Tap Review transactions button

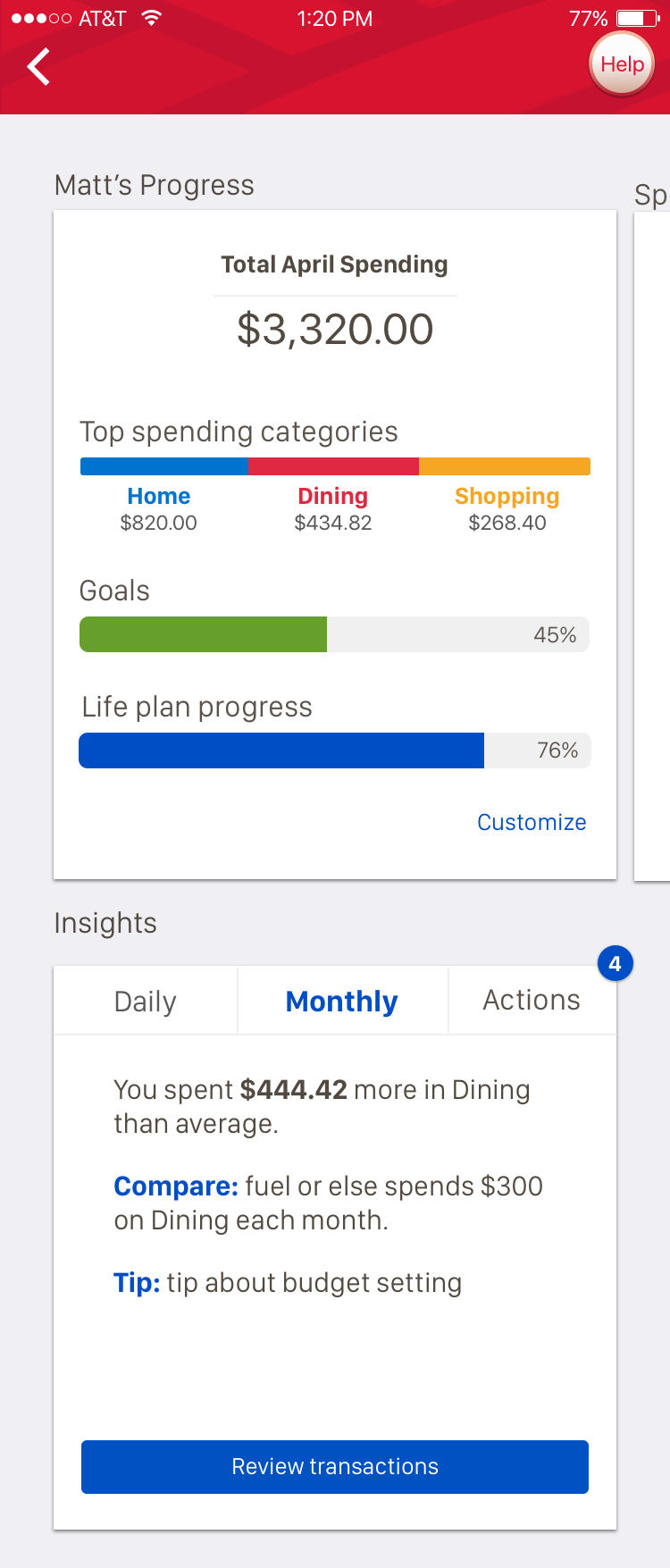[x=335, y=1466]
